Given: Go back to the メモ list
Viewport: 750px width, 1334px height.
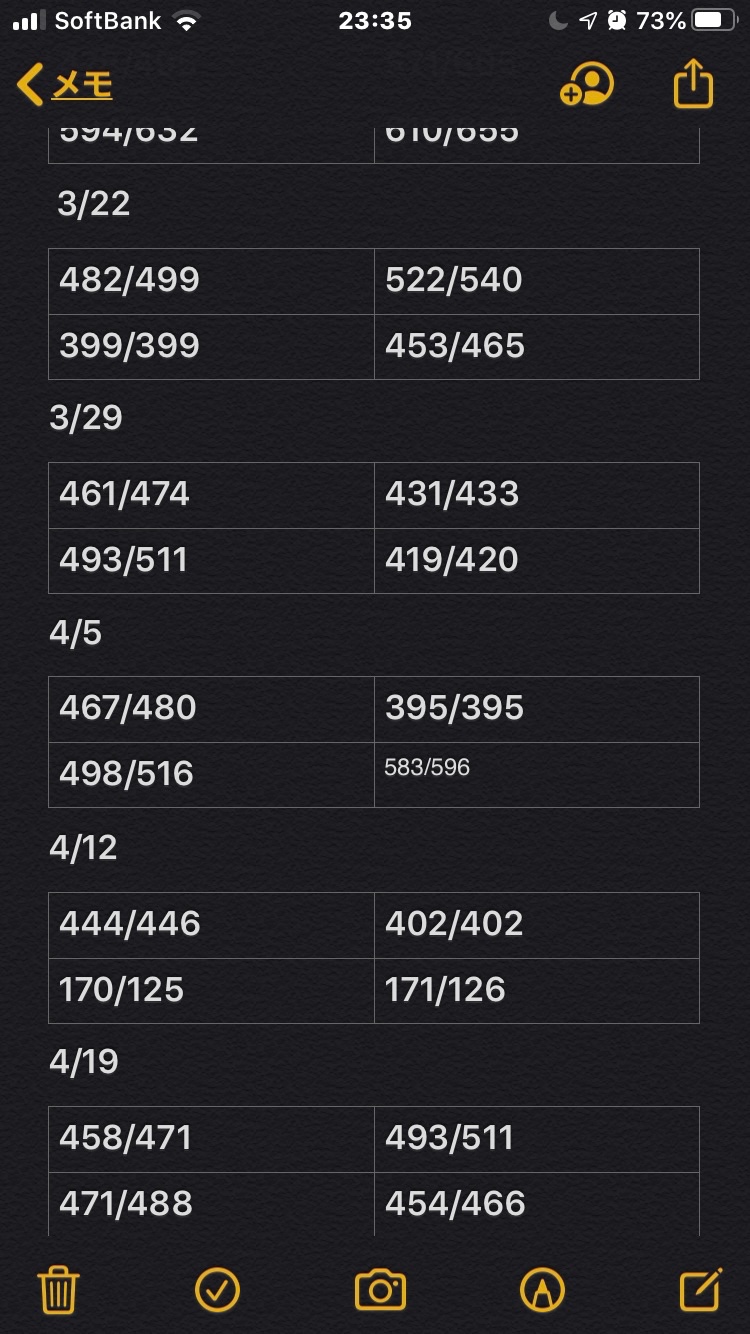Looking at the screenshot, I should pos(64,86).
